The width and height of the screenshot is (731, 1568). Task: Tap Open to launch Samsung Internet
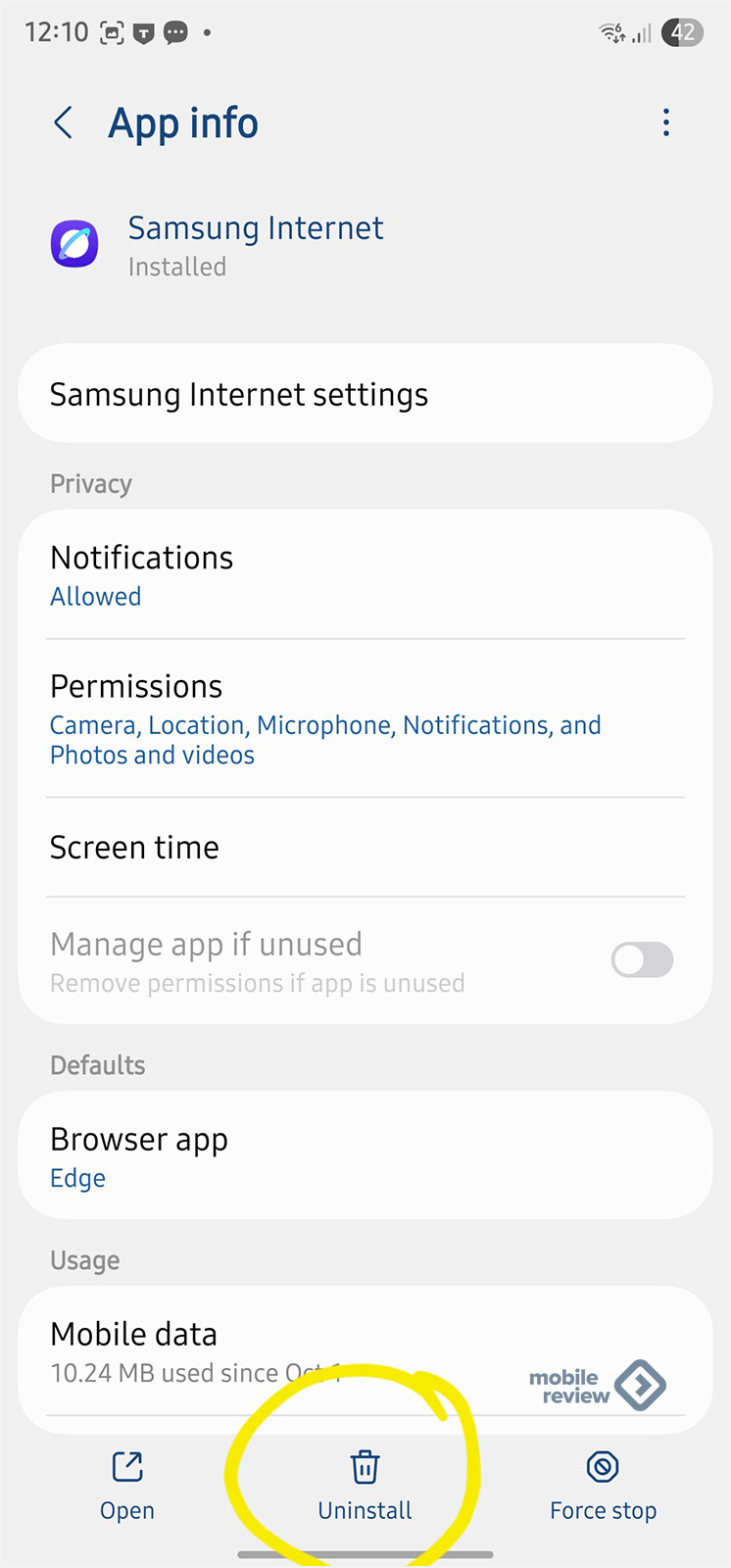(x=127, y=1486)
